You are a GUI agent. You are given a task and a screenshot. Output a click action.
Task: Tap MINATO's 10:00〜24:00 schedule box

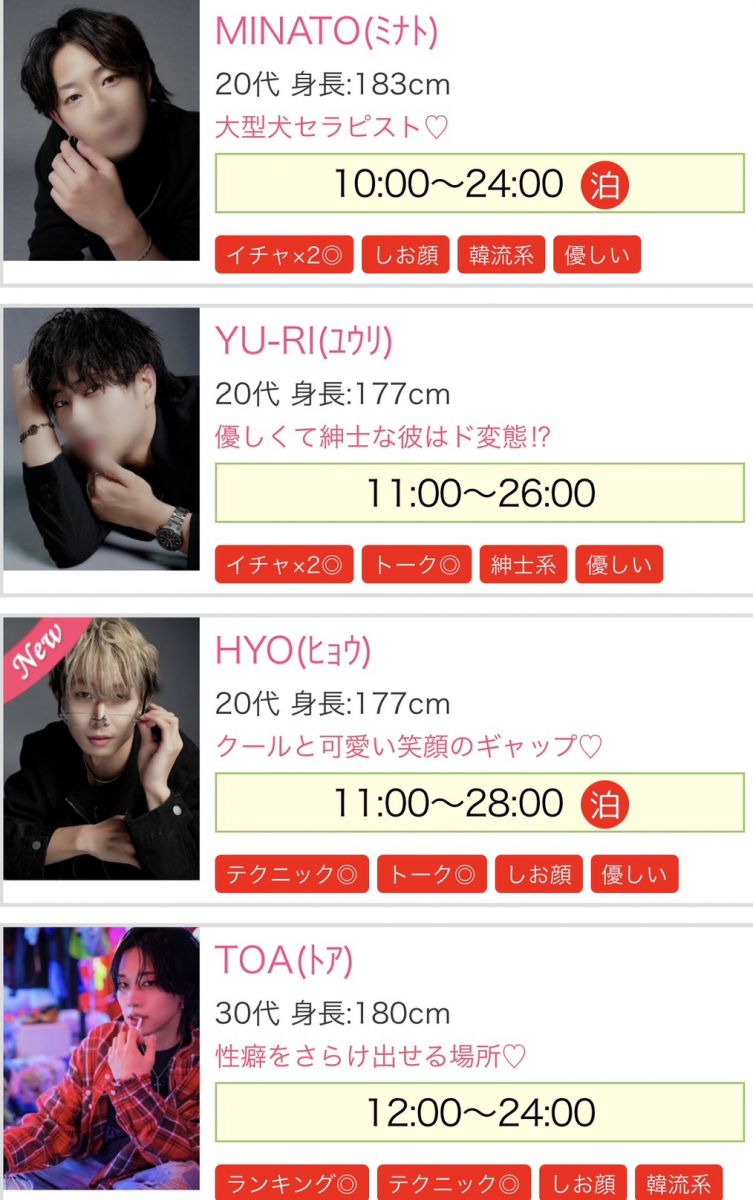pos(480,184)
